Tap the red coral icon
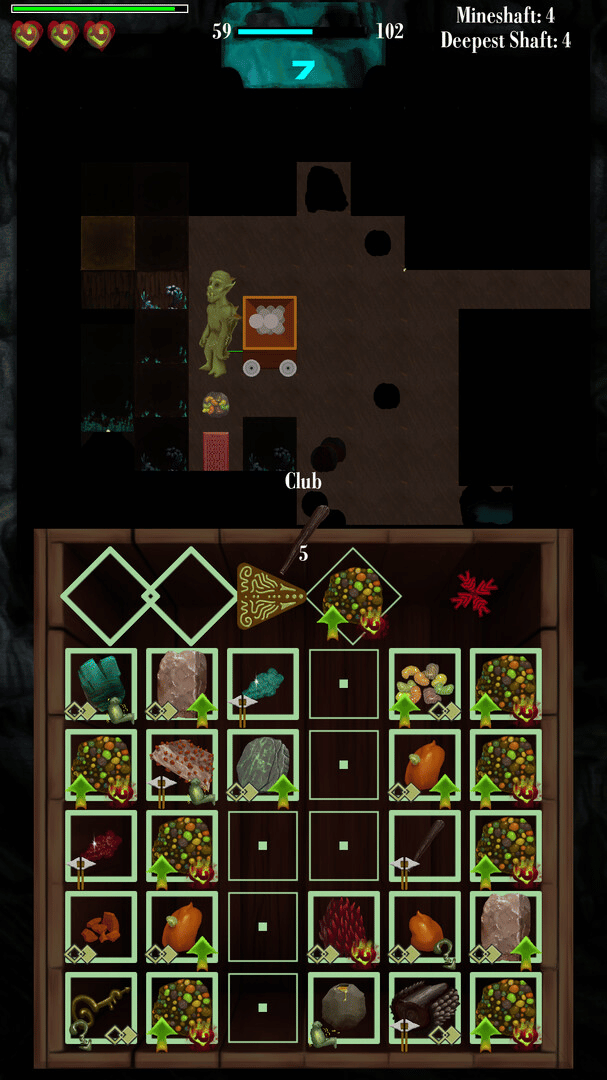This screenshot has height=1080, width=607. point(474,592)
